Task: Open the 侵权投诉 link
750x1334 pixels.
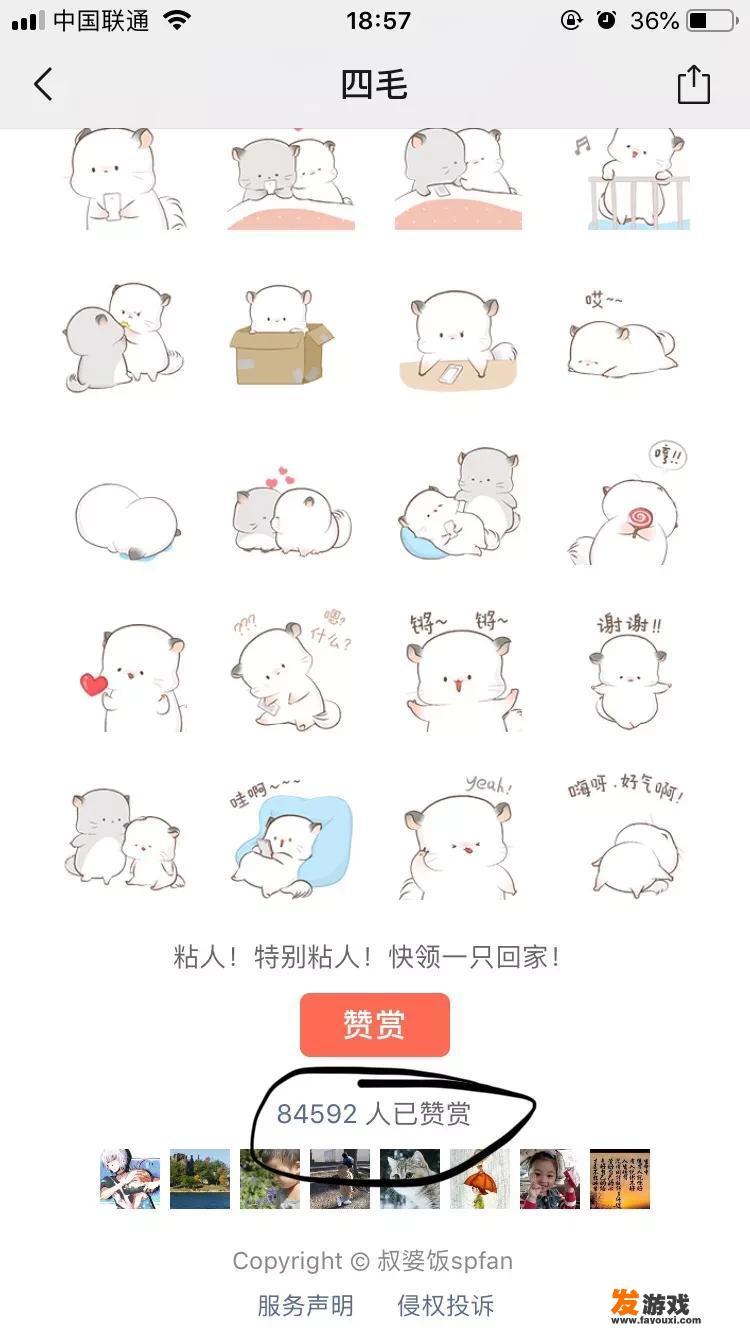Action: 445,1305
